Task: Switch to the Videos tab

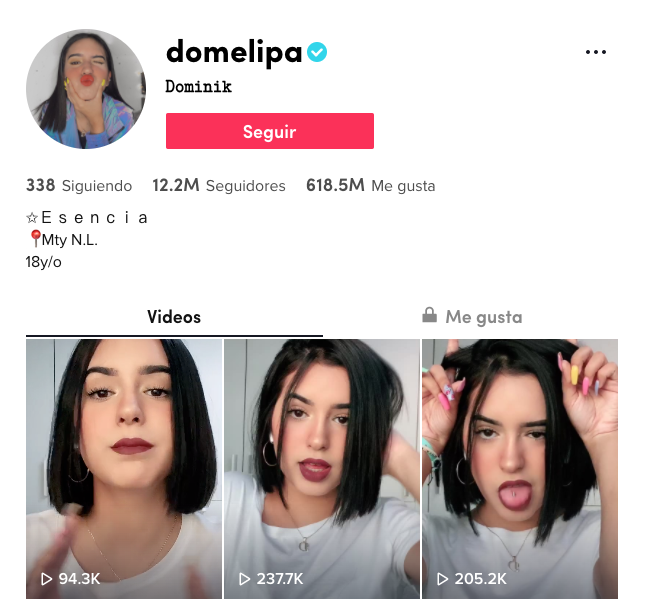Action: (x=174, y=317)
